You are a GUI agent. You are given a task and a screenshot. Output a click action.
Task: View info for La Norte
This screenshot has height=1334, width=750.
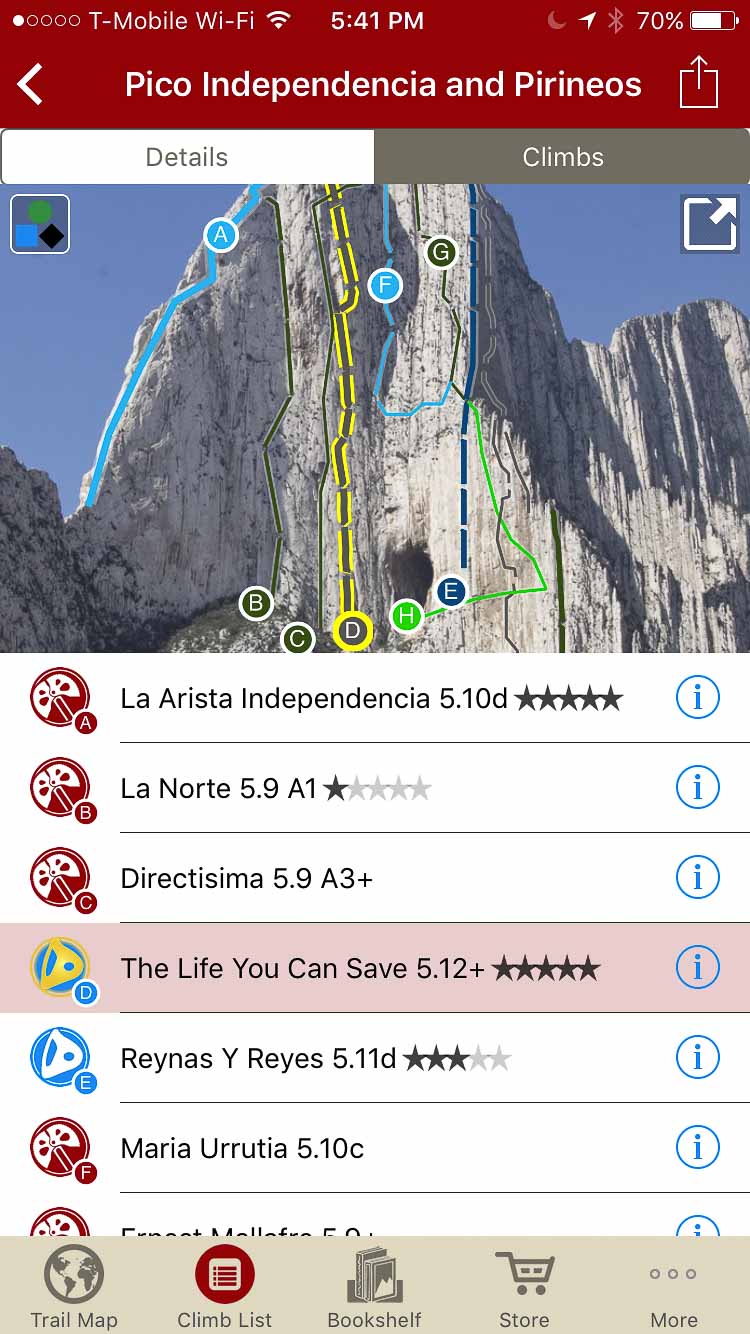coord(697,788)
